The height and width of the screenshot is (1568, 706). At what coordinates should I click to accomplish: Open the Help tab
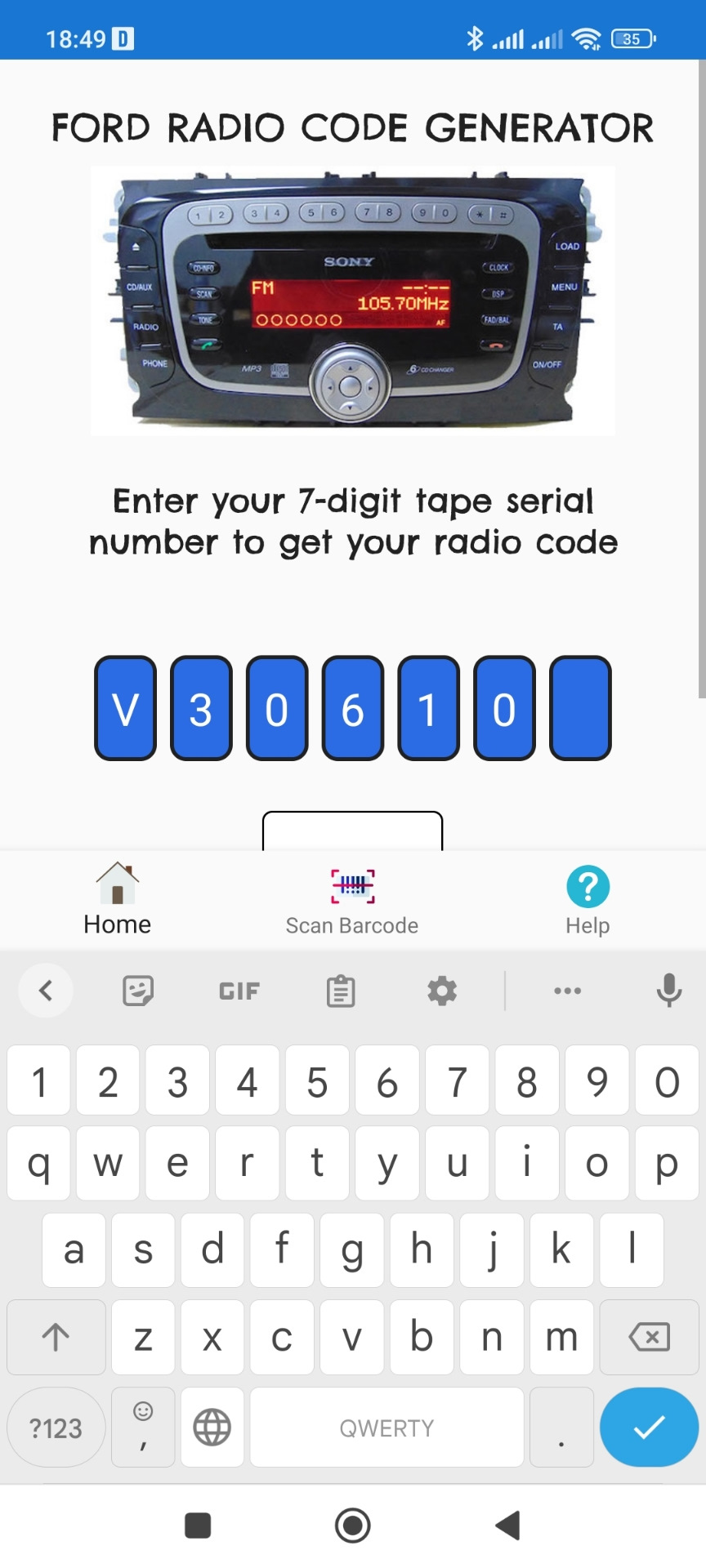[x=588, y=900]
